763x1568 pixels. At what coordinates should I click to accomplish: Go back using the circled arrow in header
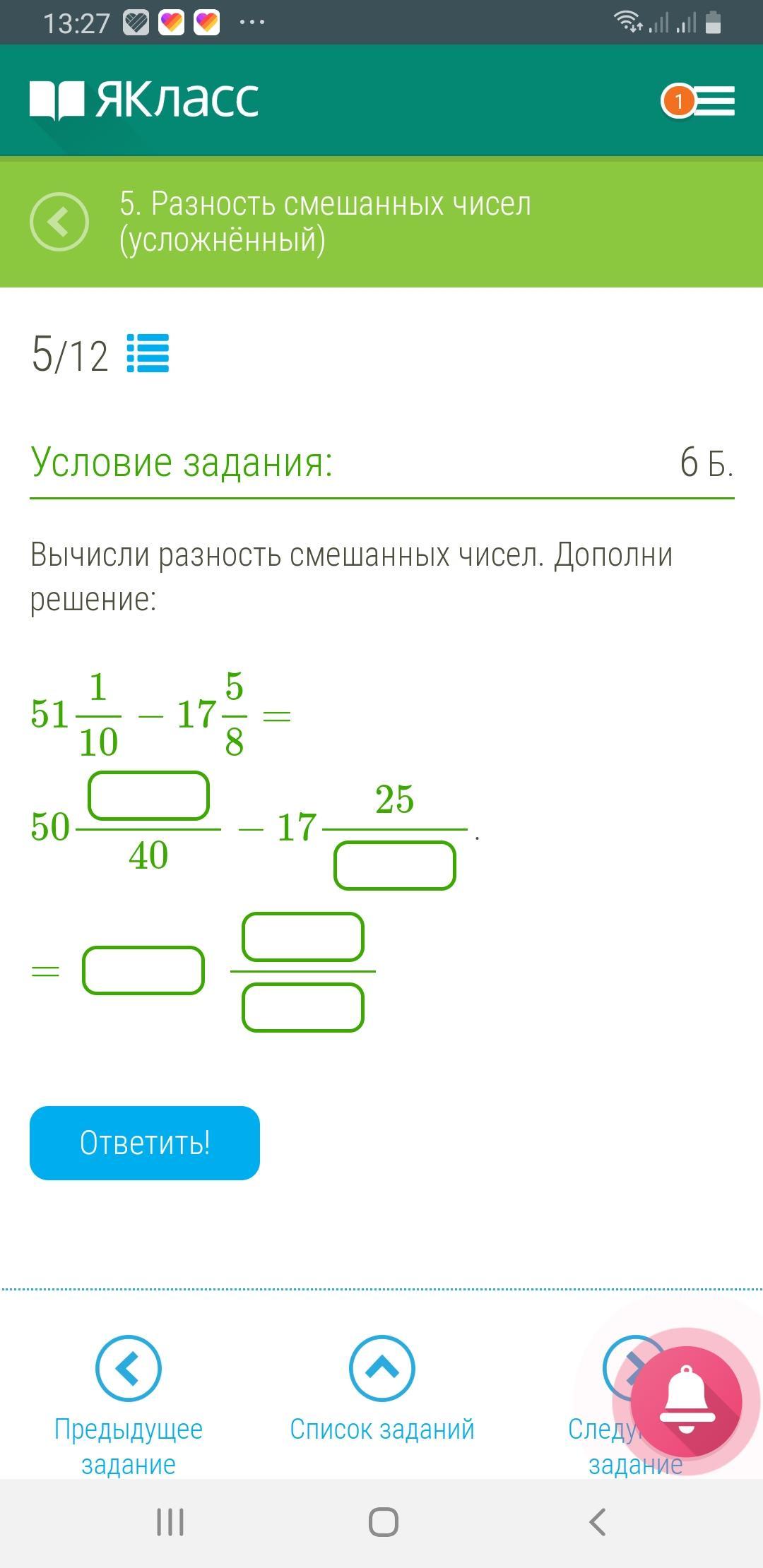[x=59, y=221]
